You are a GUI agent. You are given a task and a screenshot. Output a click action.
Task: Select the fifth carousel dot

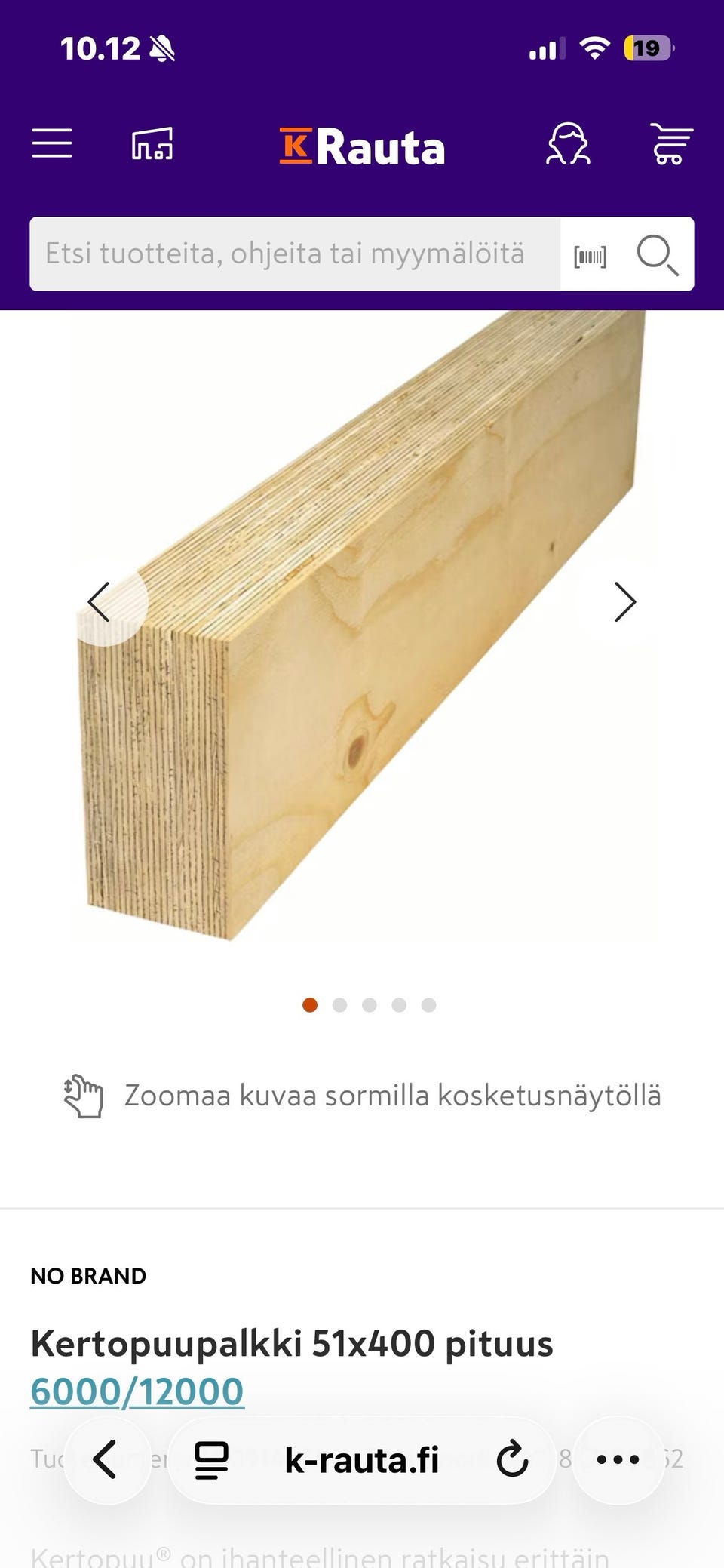point(429,1004)
